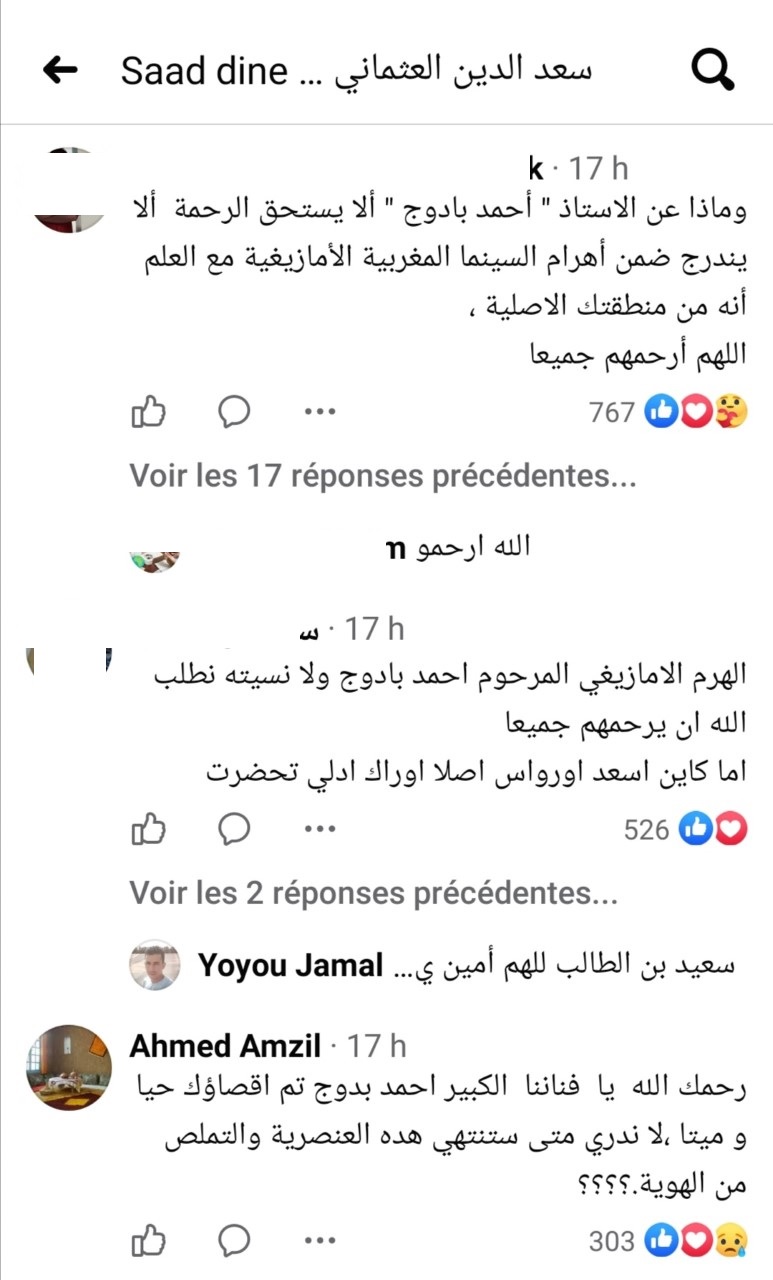Like Ahmed Amzil's comment
Viewport: 773px width, 1280px height.
tap(148, 1241)
